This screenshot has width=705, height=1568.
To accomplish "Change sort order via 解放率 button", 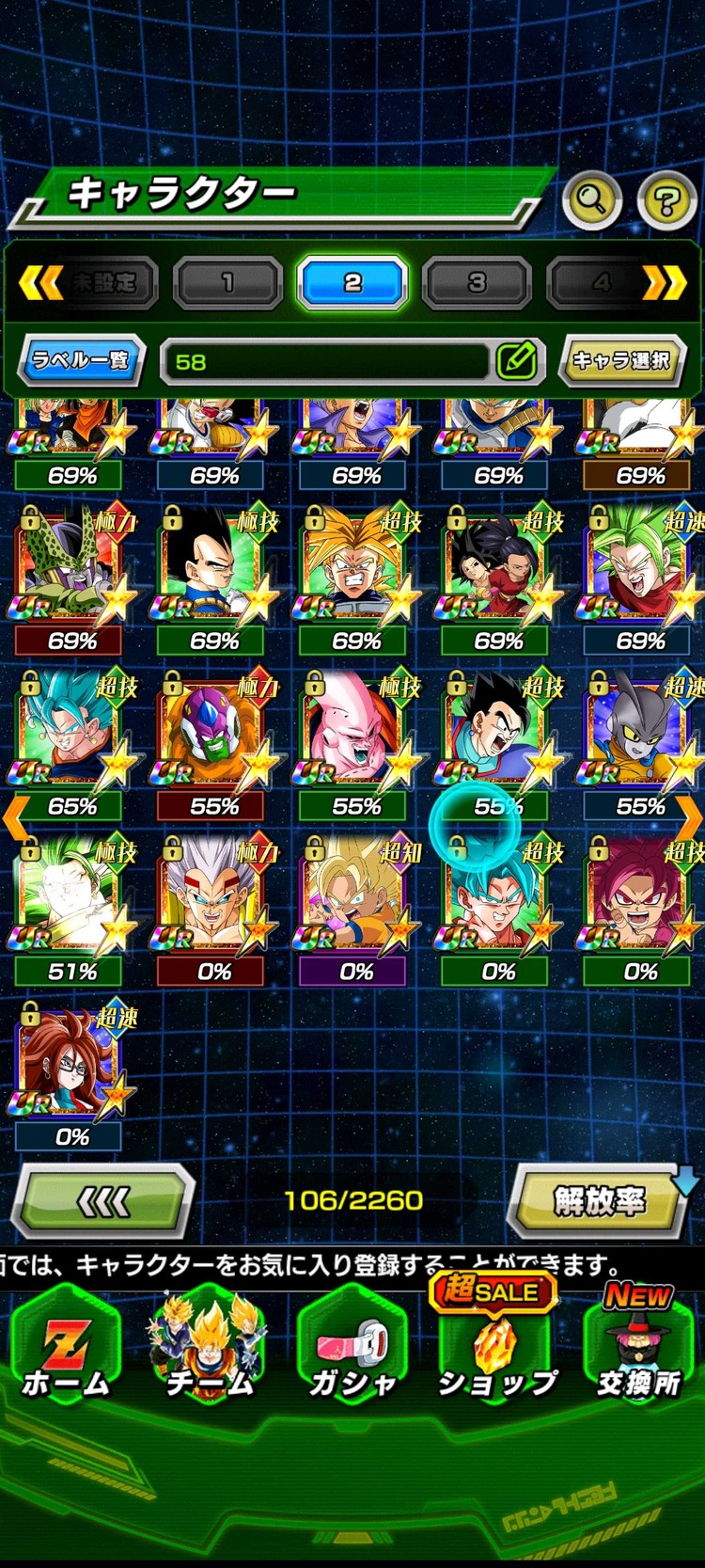I will click(598, 1201).
